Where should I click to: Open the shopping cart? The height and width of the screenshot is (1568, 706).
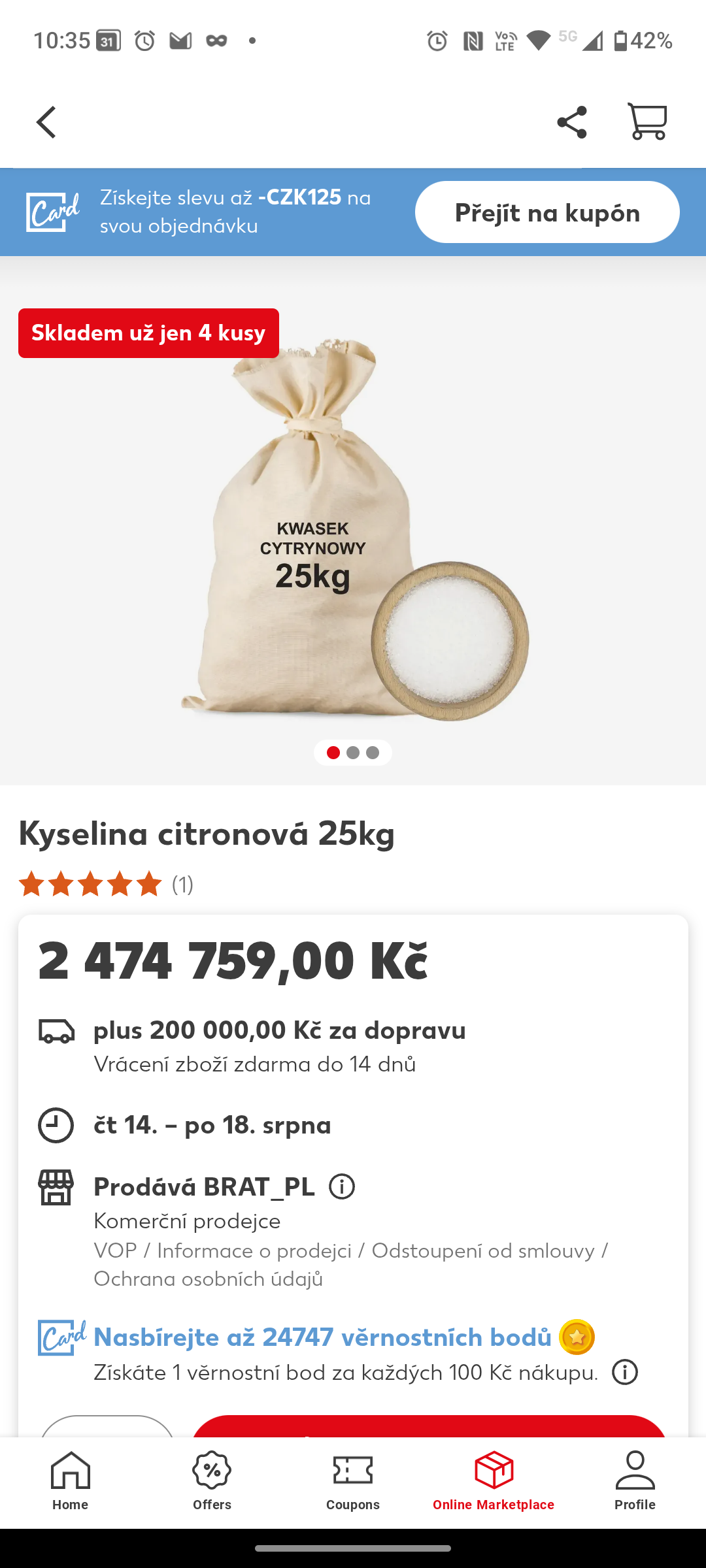(x=647, y=122)
